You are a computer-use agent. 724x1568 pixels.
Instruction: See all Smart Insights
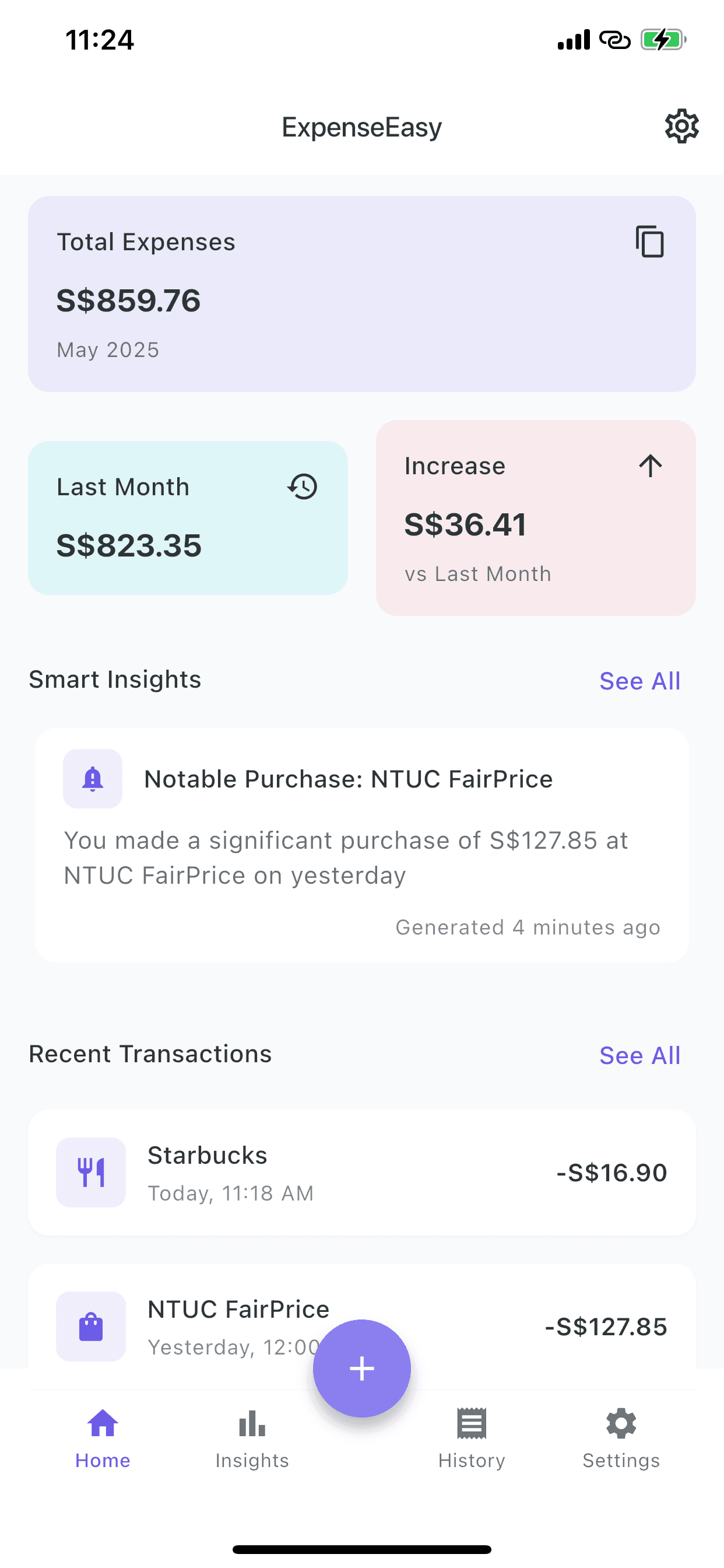639,681
